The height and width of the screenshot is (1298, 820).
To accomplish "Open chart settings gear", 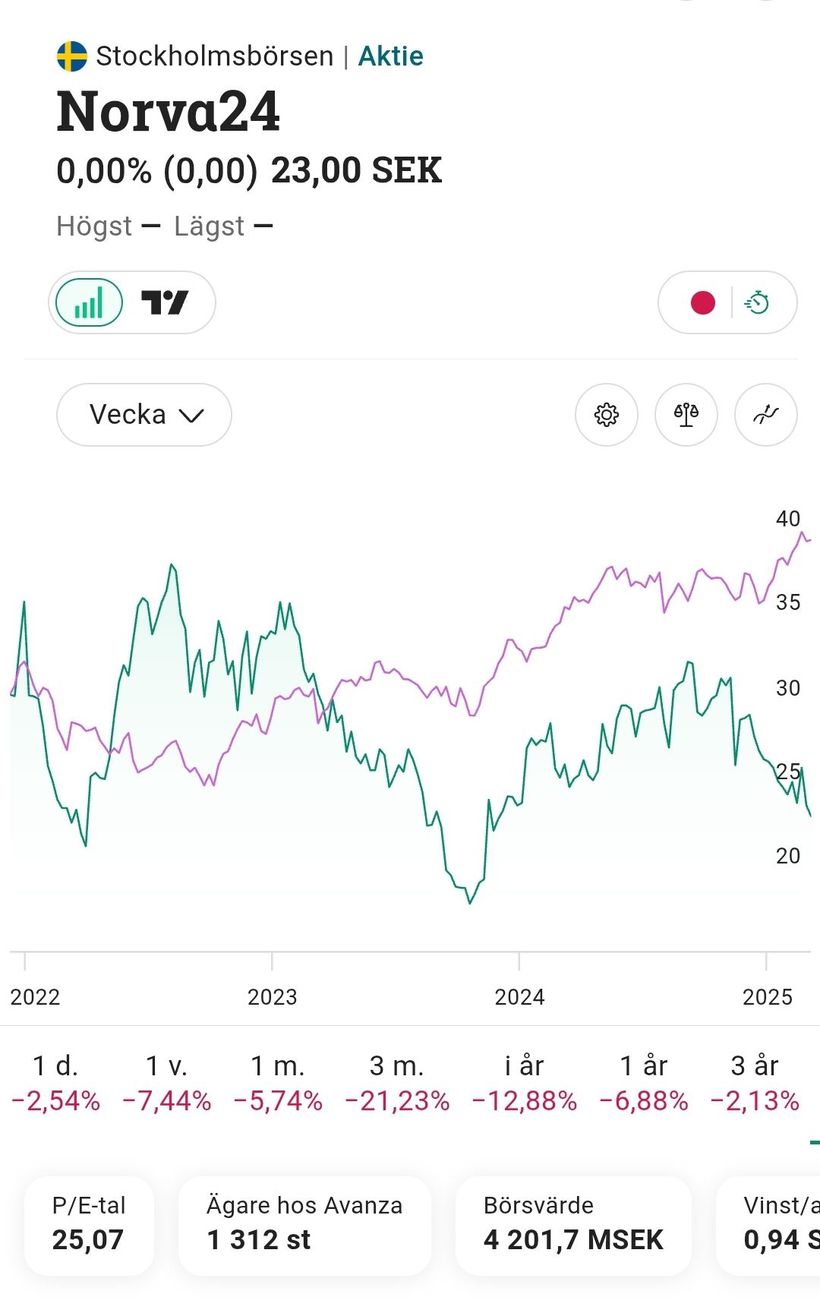I will tap(606, 414).
